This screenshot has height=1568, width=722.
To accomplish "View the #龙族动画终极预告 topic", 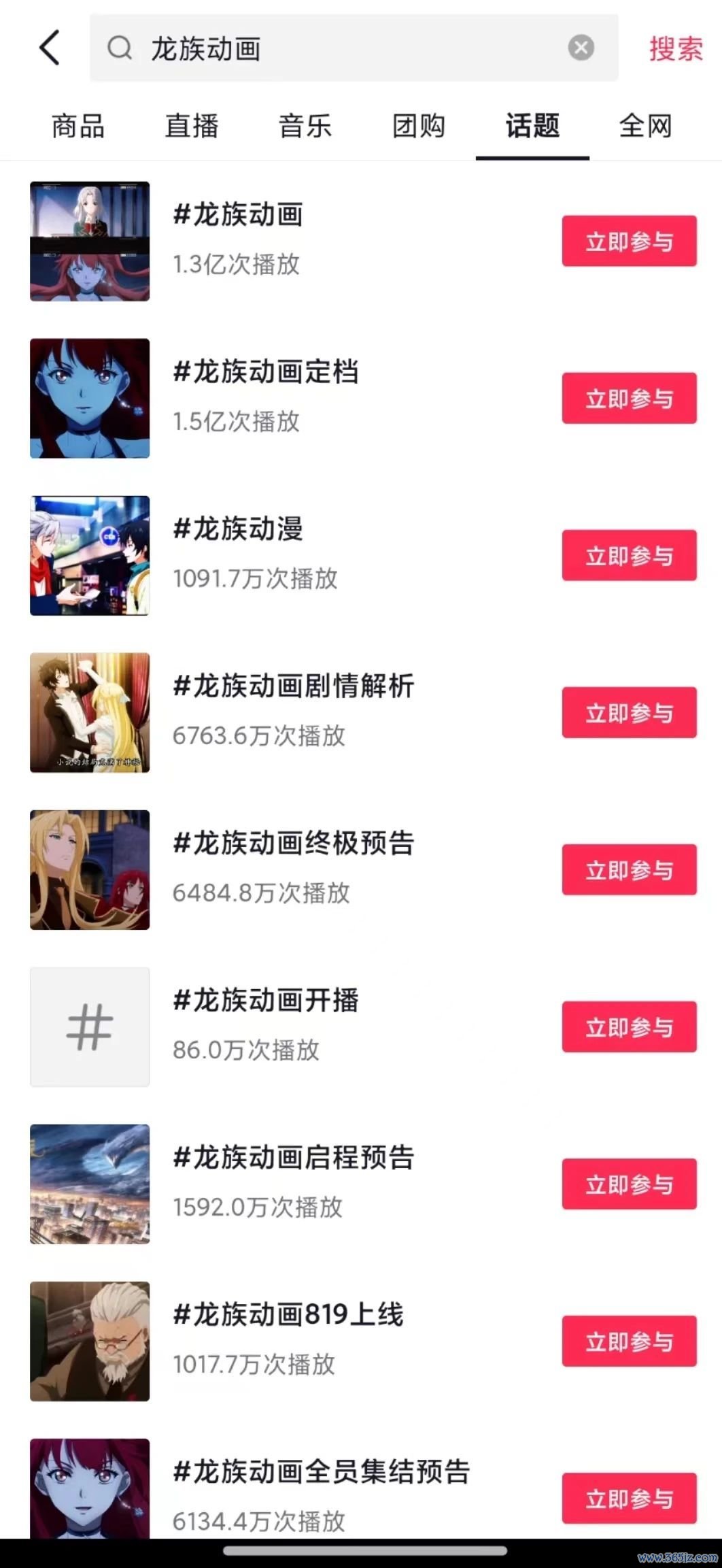I will pos(294,844).
